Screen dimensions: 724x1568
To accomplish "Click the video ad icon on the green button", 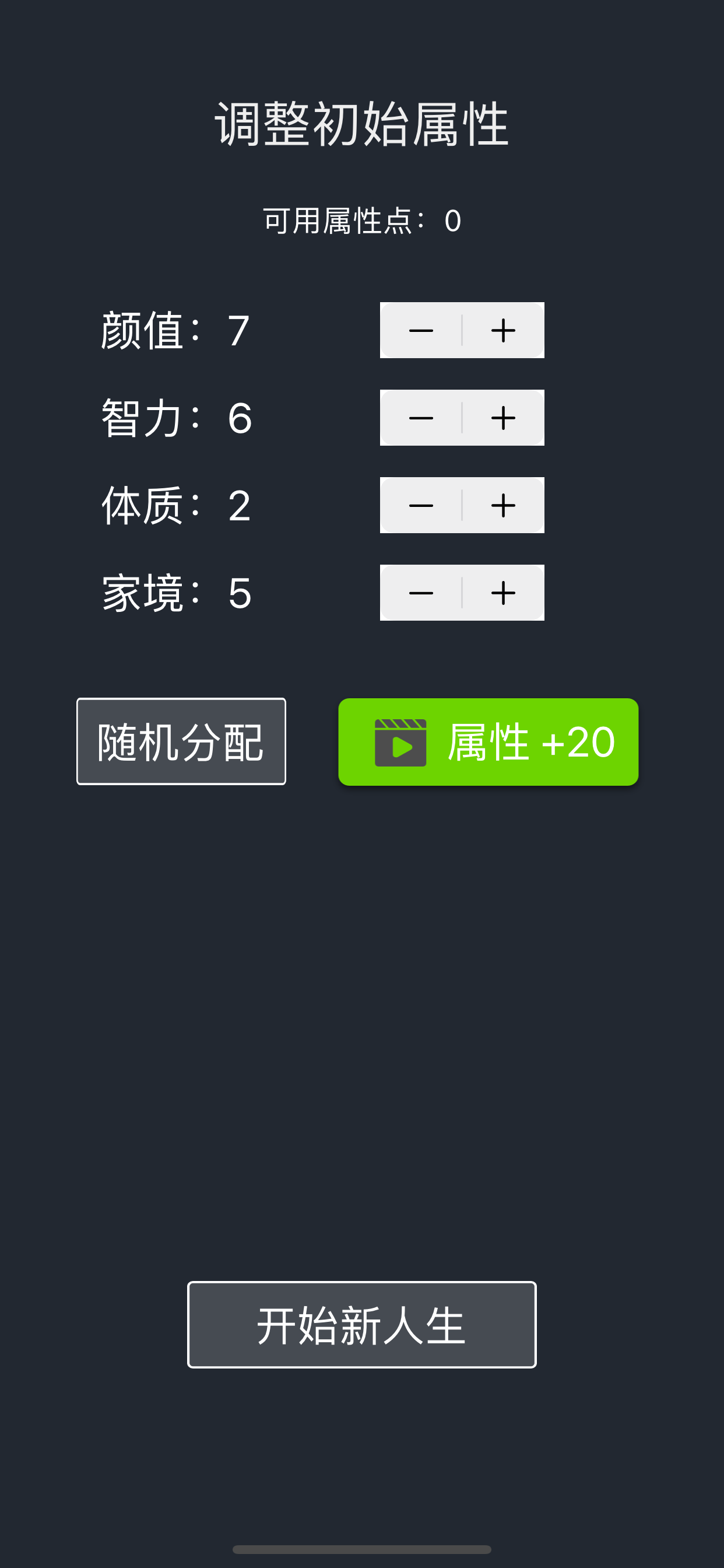I will pos(401,742).
